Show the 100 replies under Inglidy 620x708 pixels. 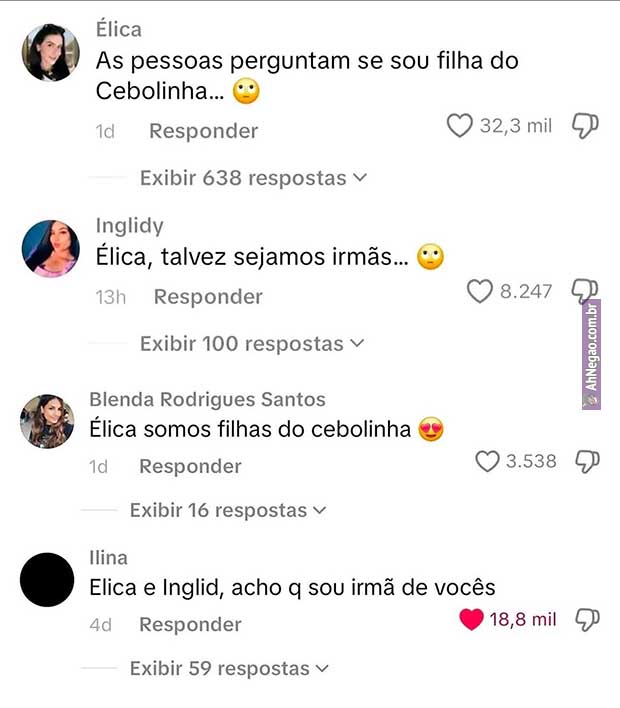coord(251,344)
